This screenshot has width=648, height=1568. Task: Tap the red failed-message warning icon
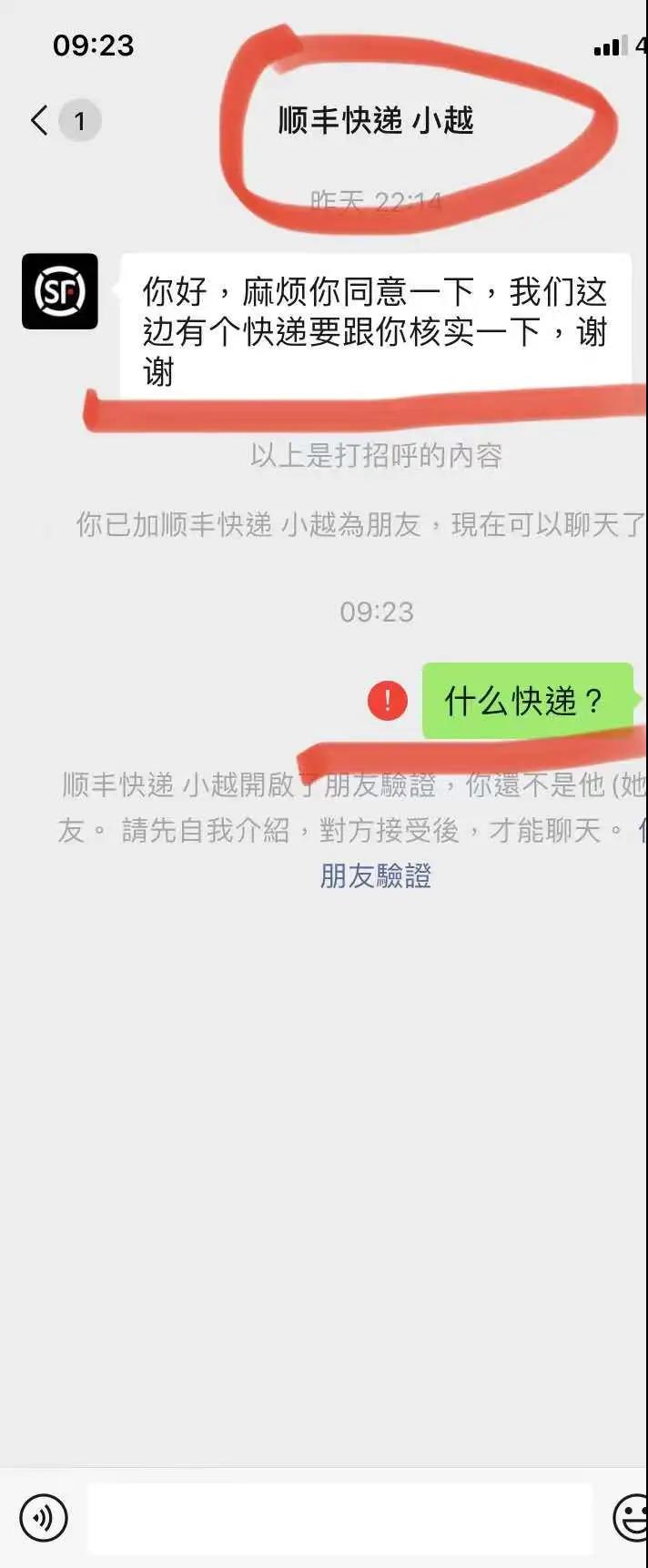click(x=387, y=701)
